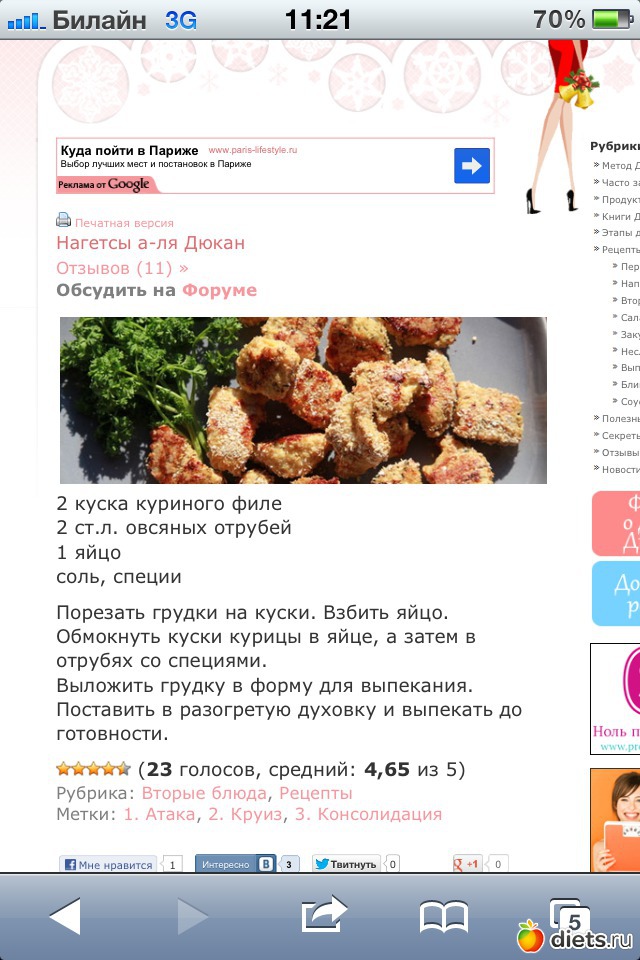Rate recipe with the fifth star

(x=124, y=769)
